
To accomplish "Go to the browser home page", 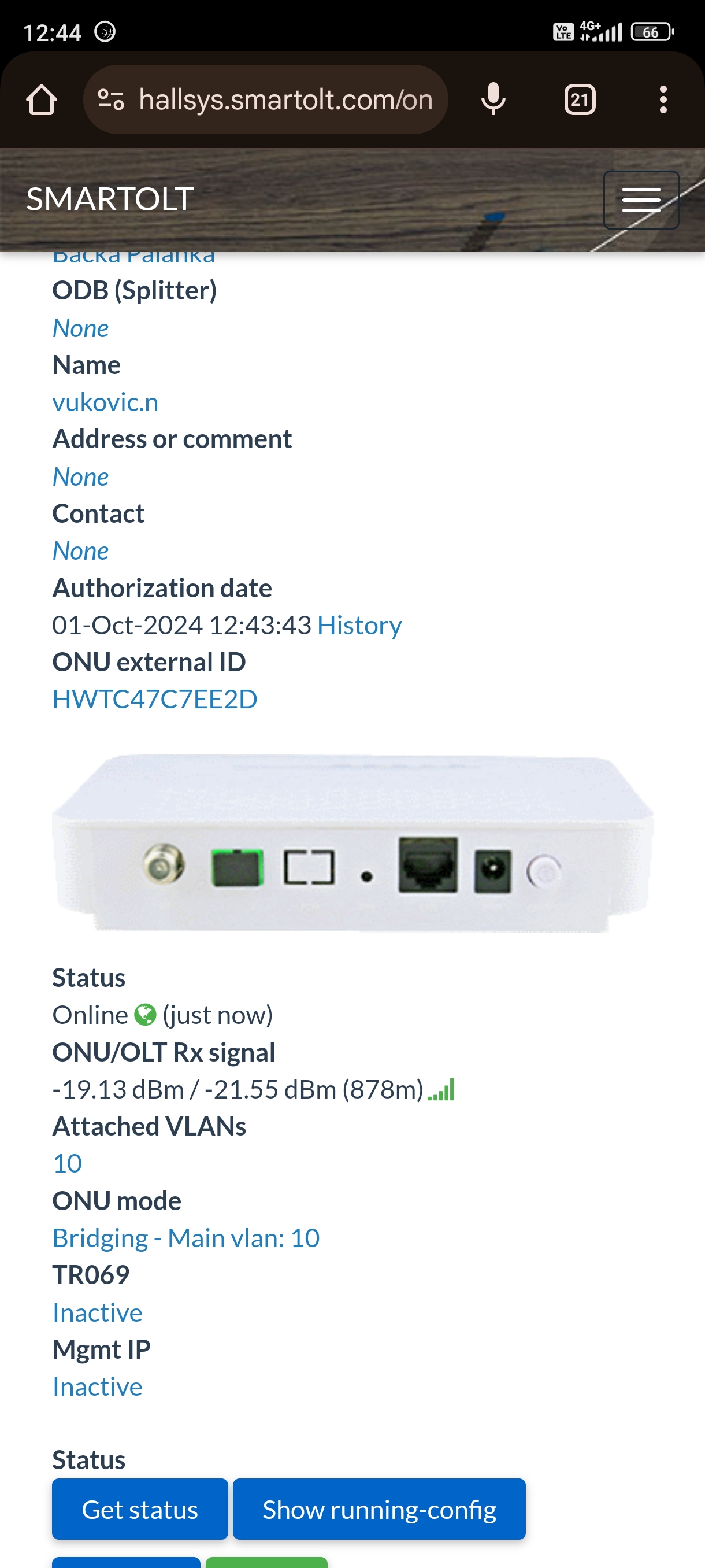I will click(42, 99).
